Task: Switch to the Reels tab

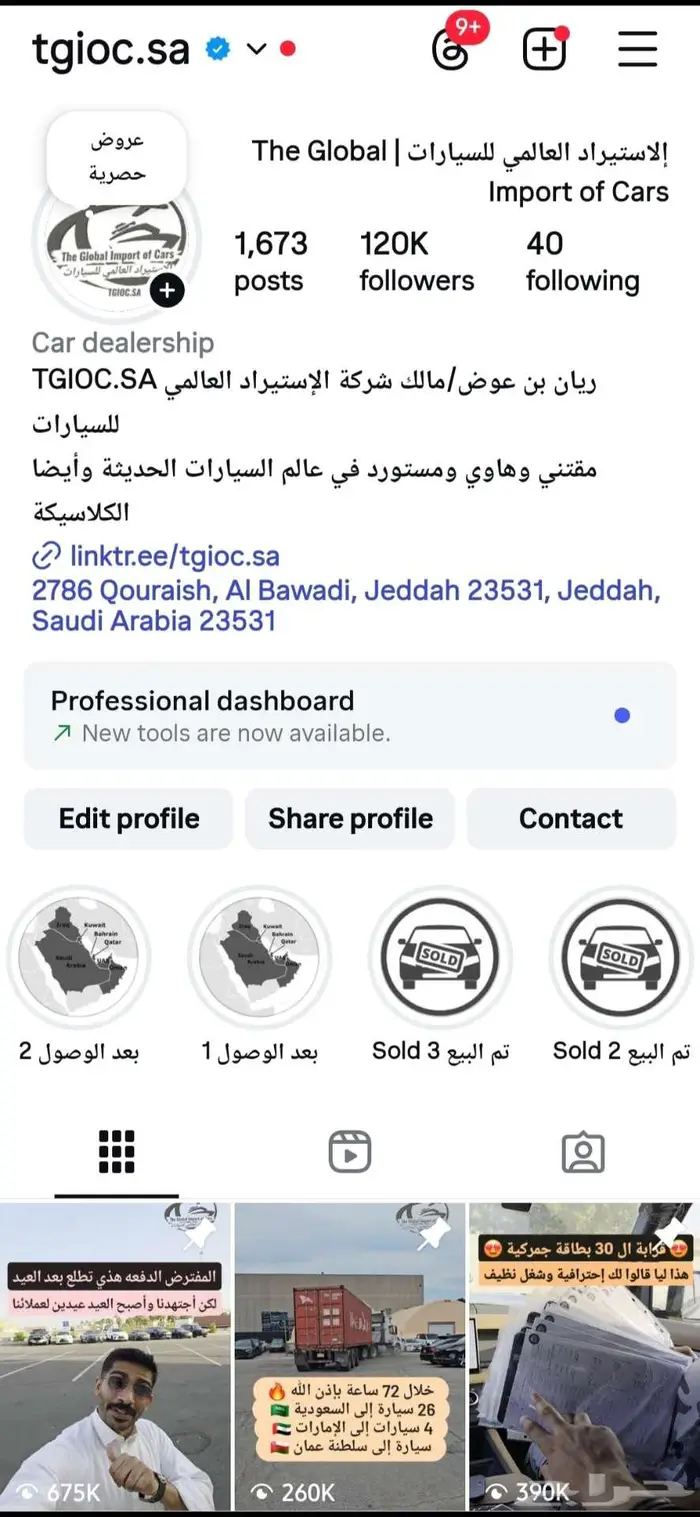Action: pos(349,1152)
